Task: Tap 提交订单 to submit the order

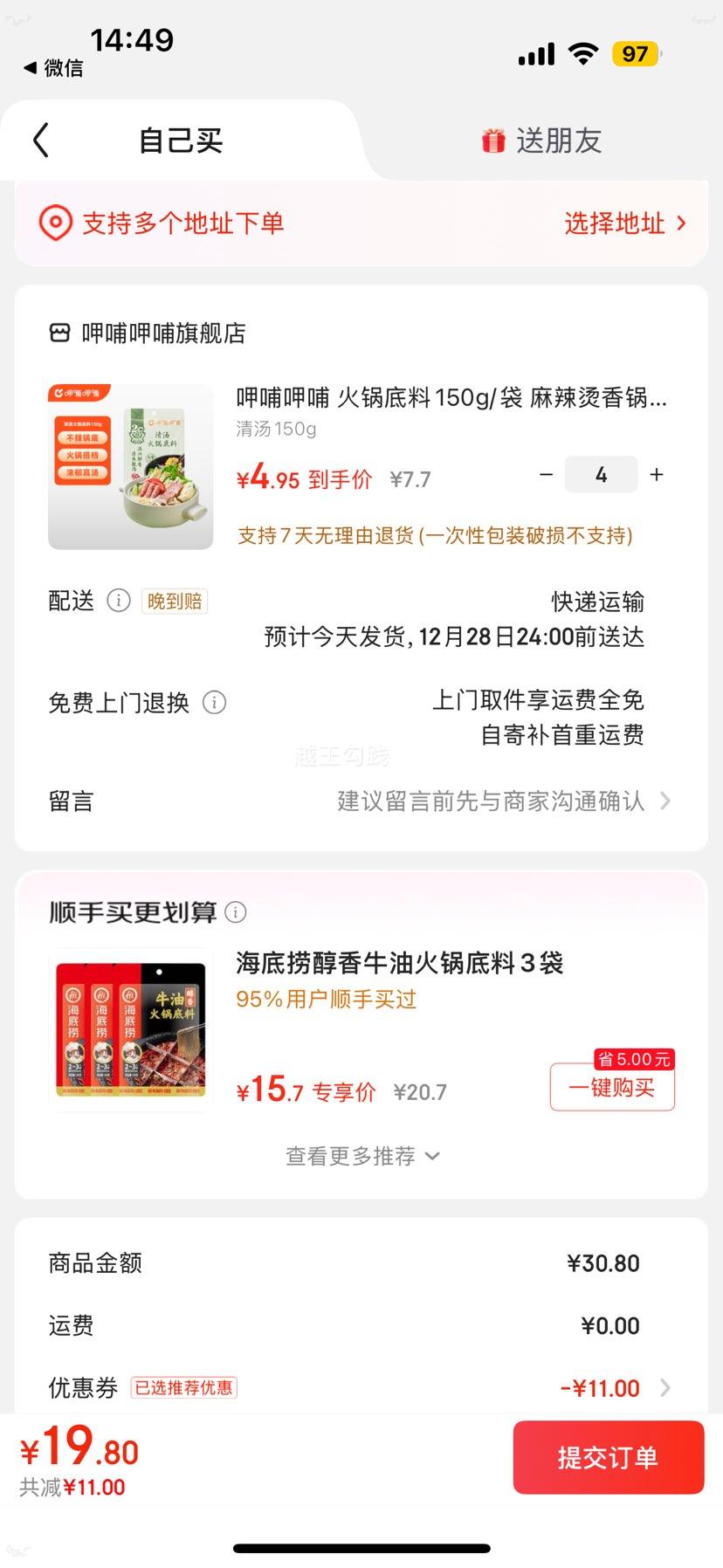Action: click(x=608, y=1457)
